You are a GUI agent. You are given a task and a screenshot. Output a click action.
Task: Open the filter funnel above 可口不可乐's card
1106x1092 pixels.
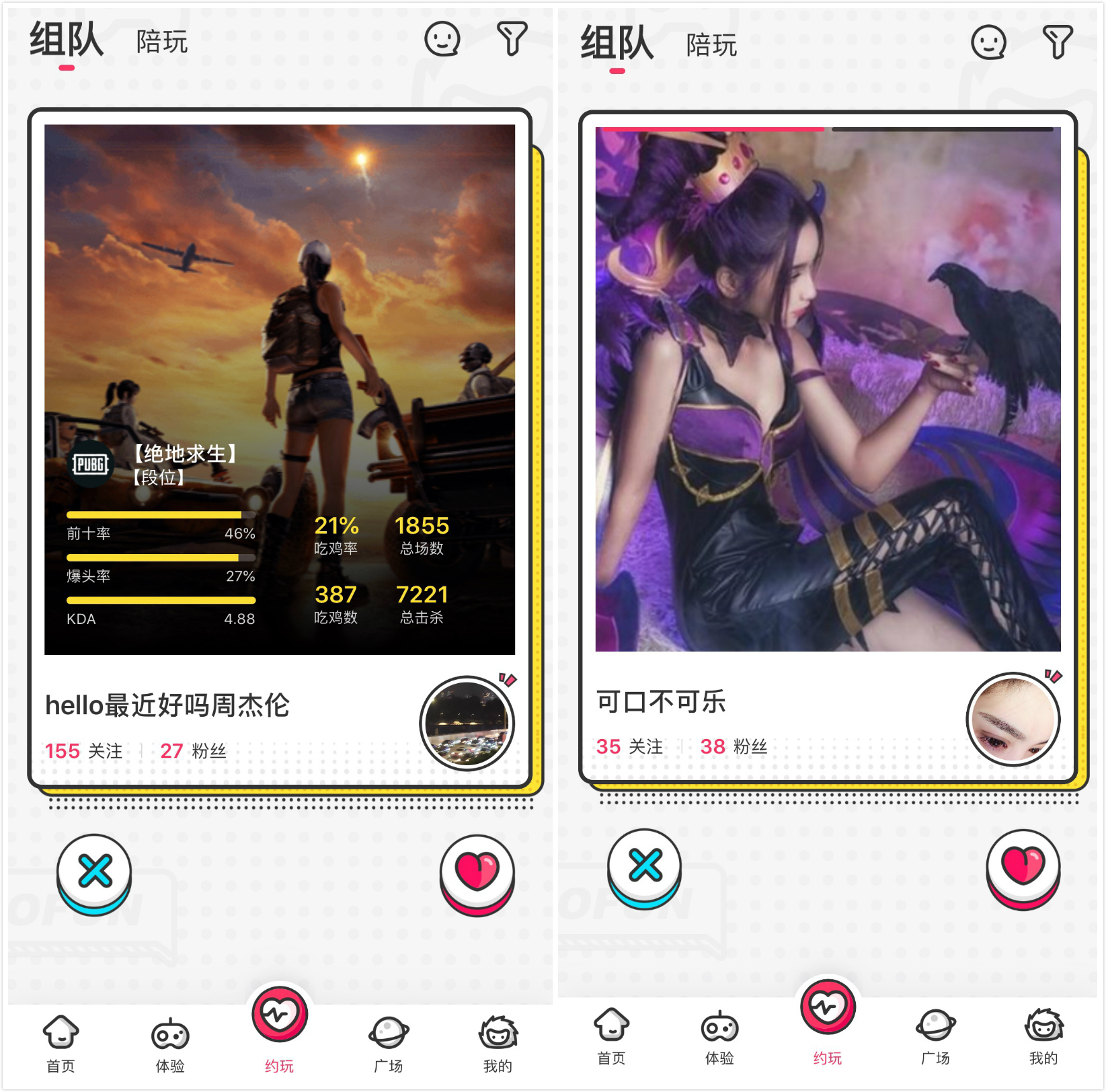coord(1057,42)
